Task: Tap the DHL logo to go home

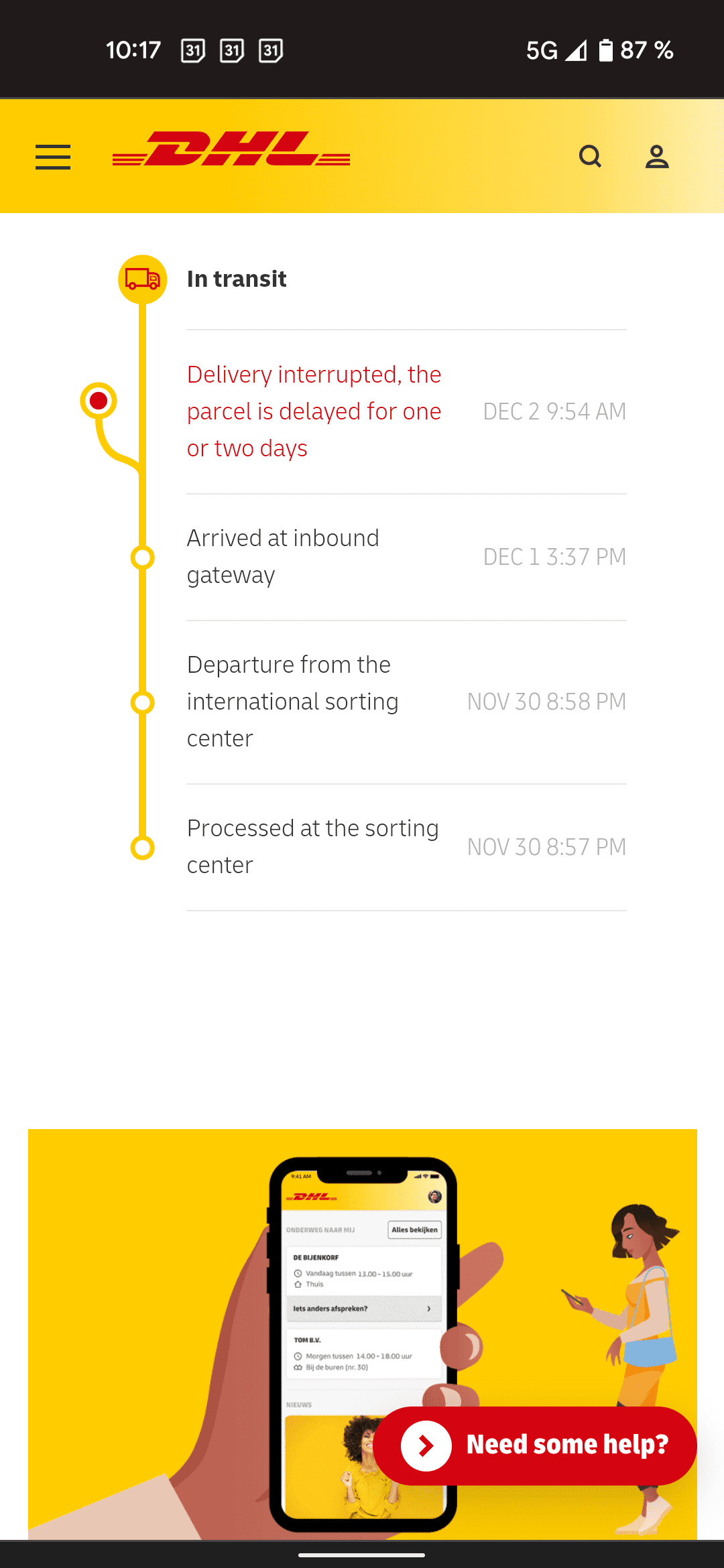Action: tap(231, 149)
